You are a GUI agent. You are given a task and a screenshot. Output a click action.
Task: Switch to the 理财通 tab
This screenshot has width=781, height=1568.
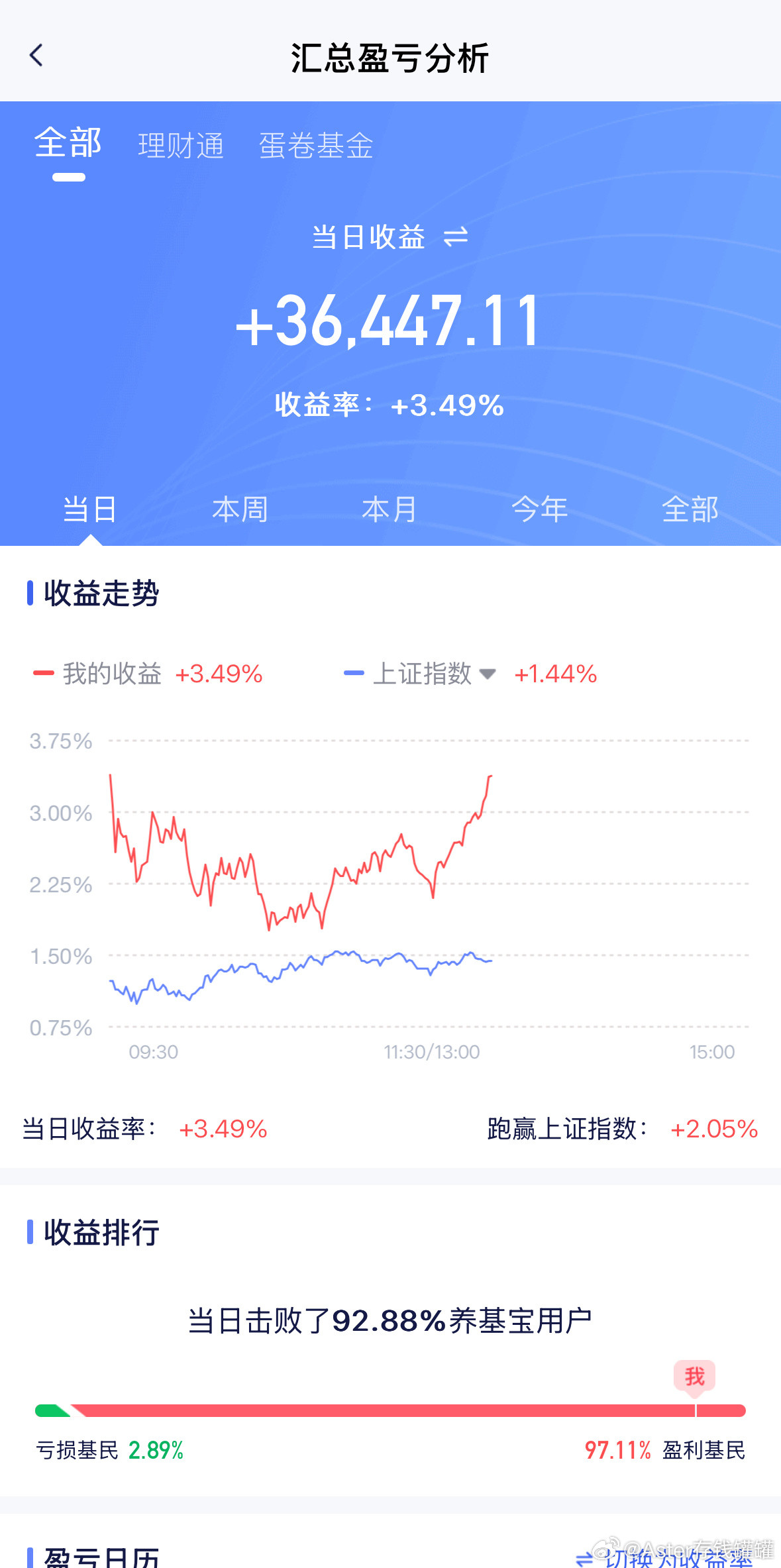(x=181, y=144)
